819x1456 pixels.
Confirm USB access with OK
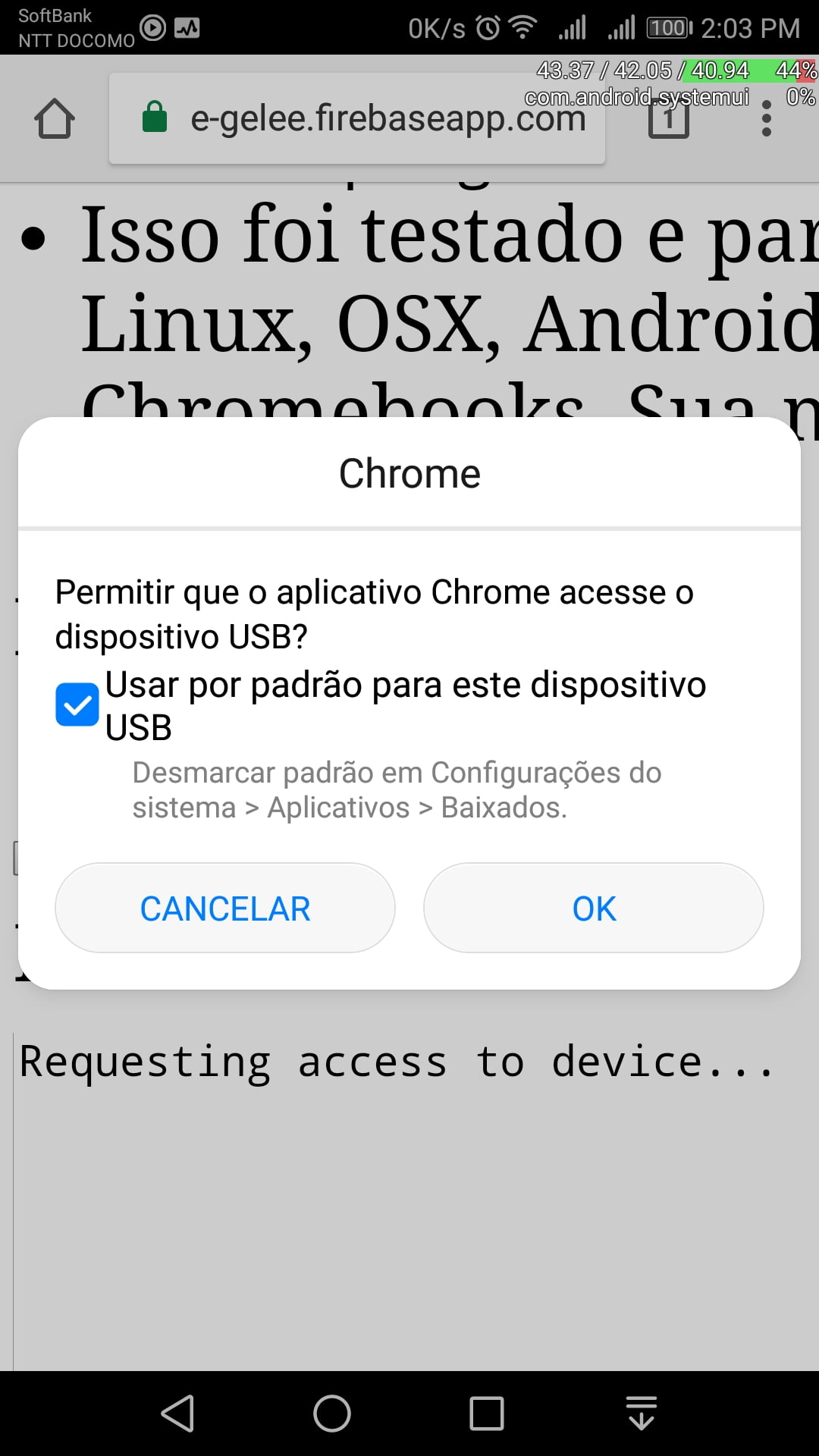coord(594,908)
